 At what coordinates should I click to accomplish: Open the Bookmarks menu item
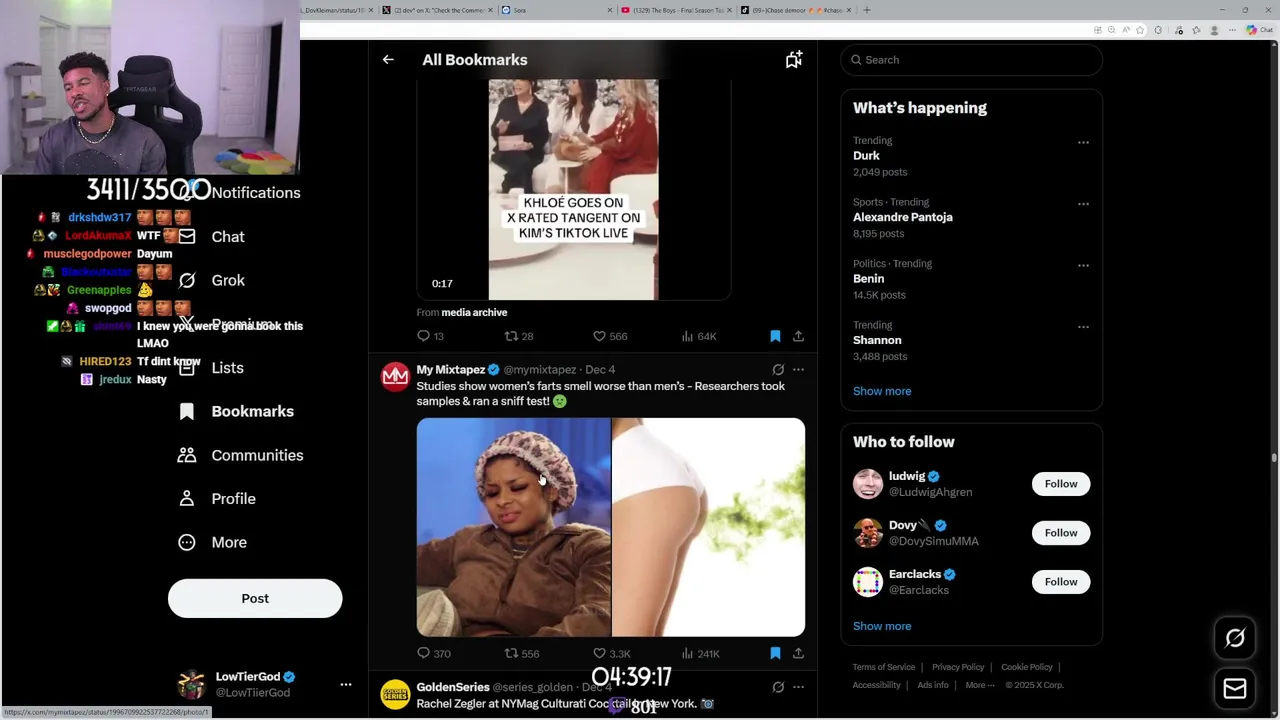(x=251, y=411)
